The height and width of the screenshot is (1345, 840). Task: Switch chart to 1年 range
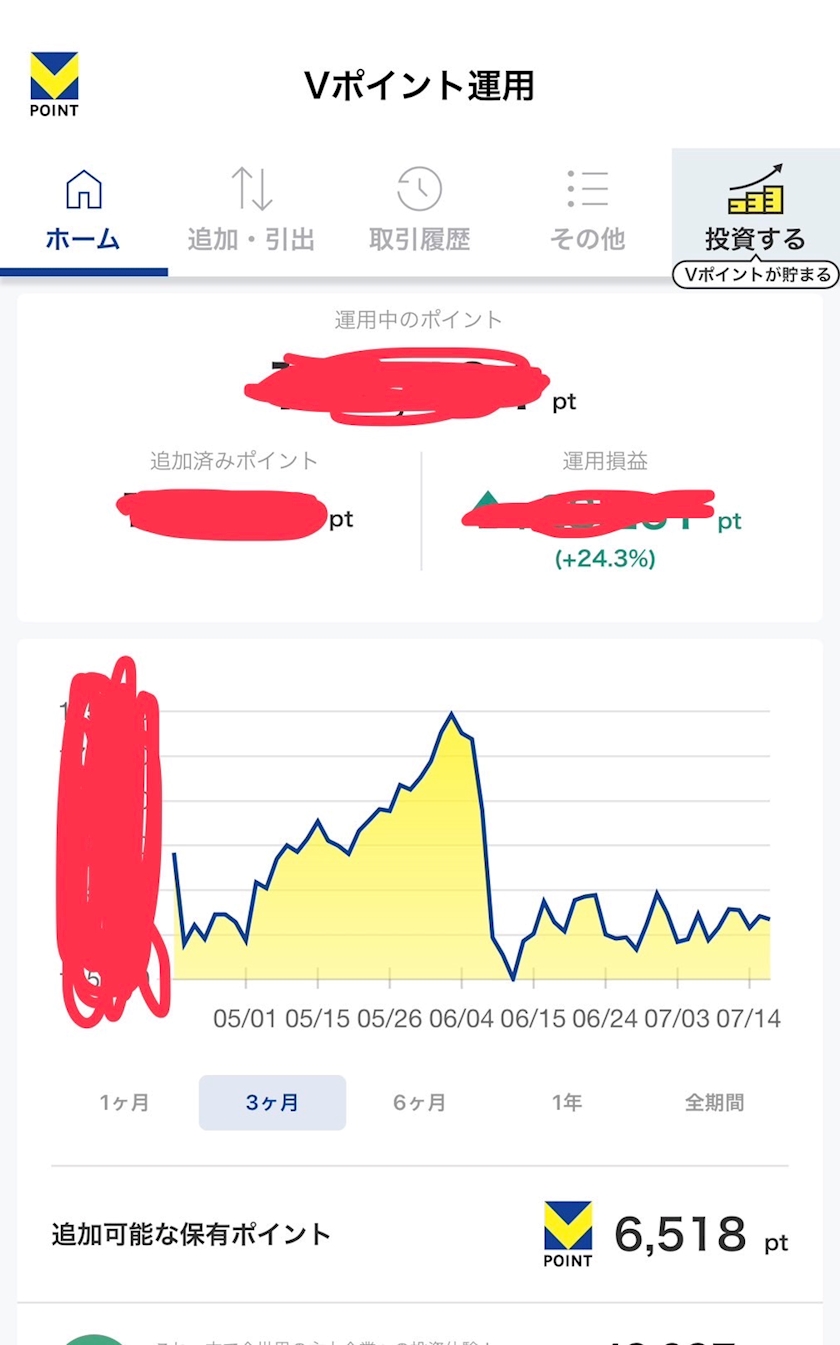567,1103
